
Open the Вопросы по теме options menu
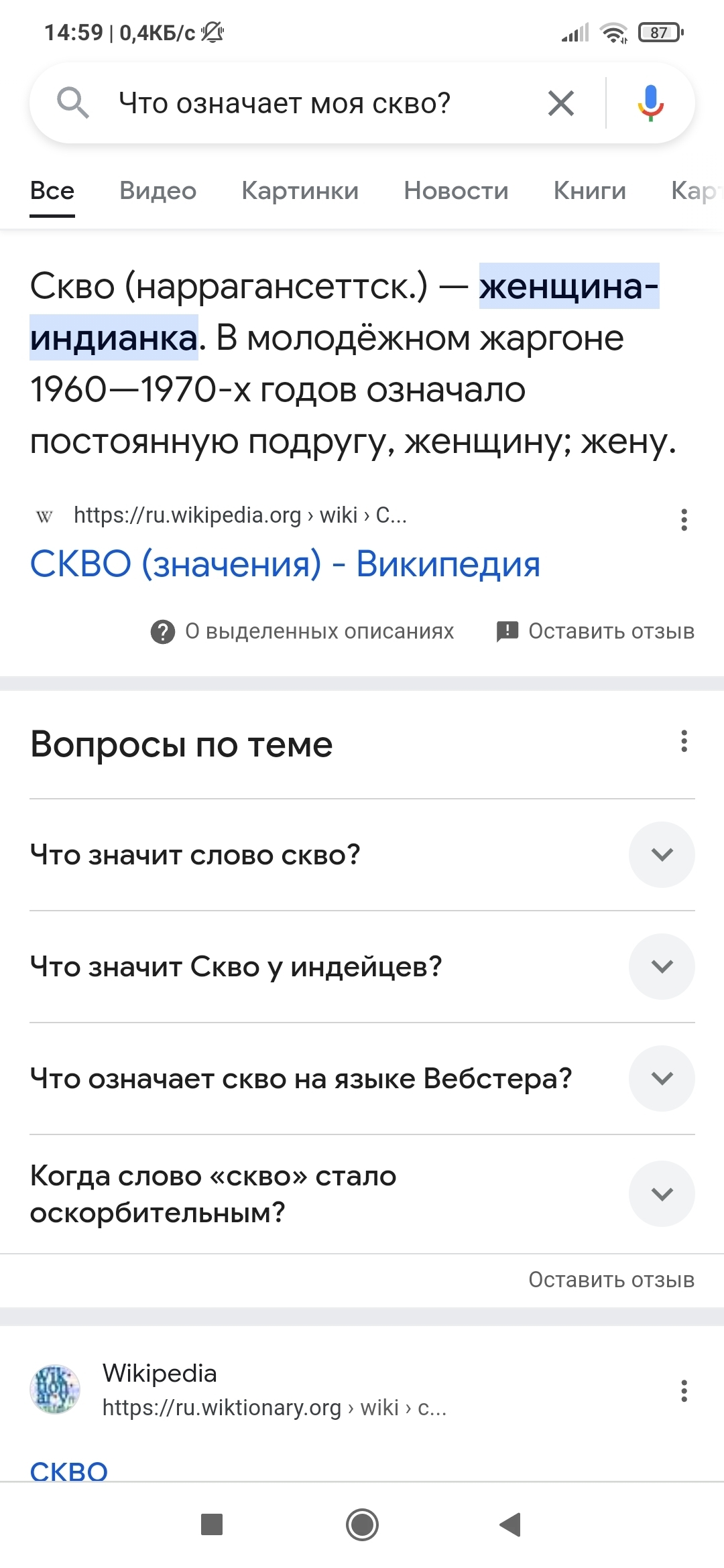pos(684,741)
